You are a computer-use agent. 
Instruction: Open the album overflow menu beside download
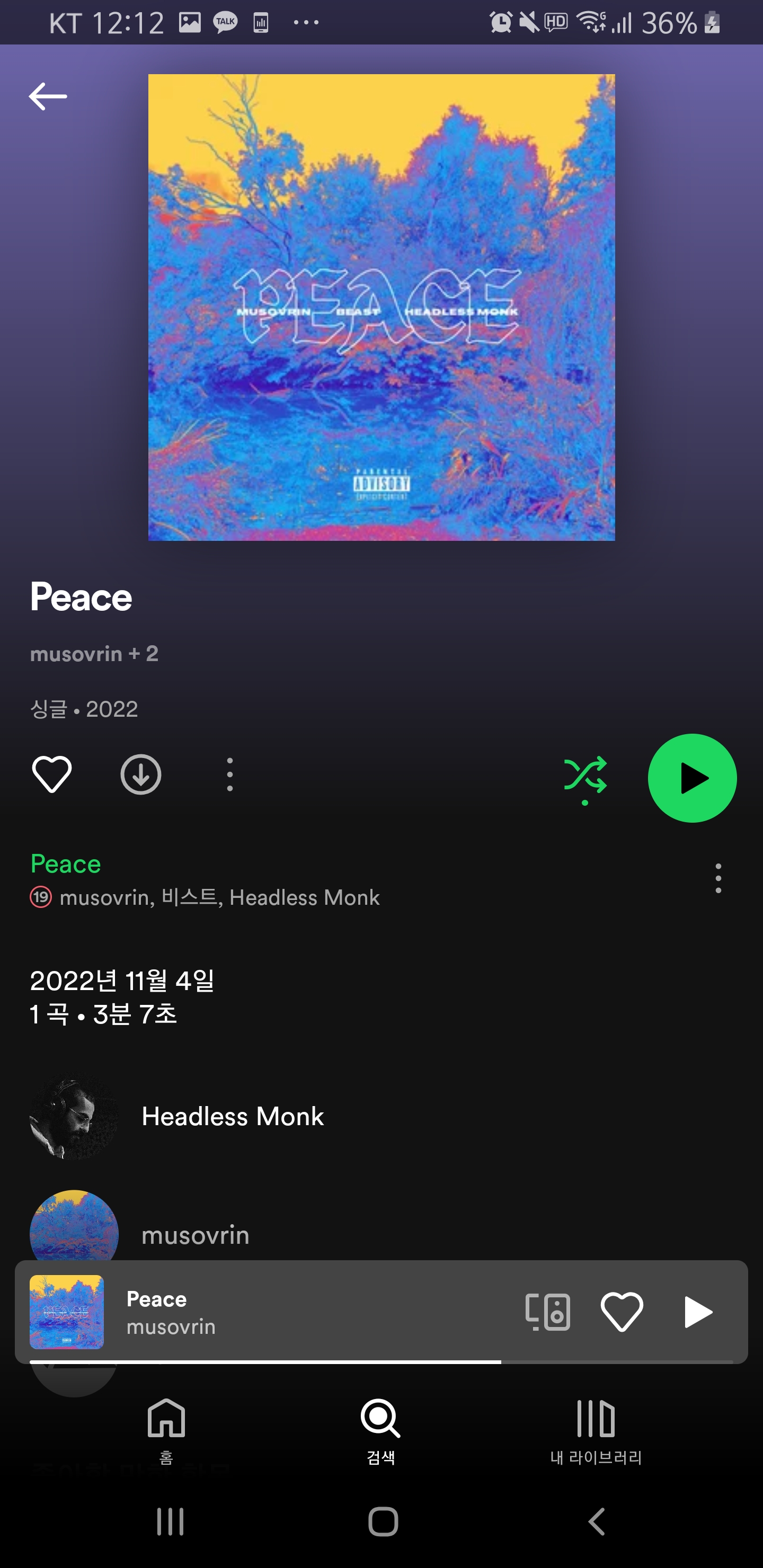point(229,774)
